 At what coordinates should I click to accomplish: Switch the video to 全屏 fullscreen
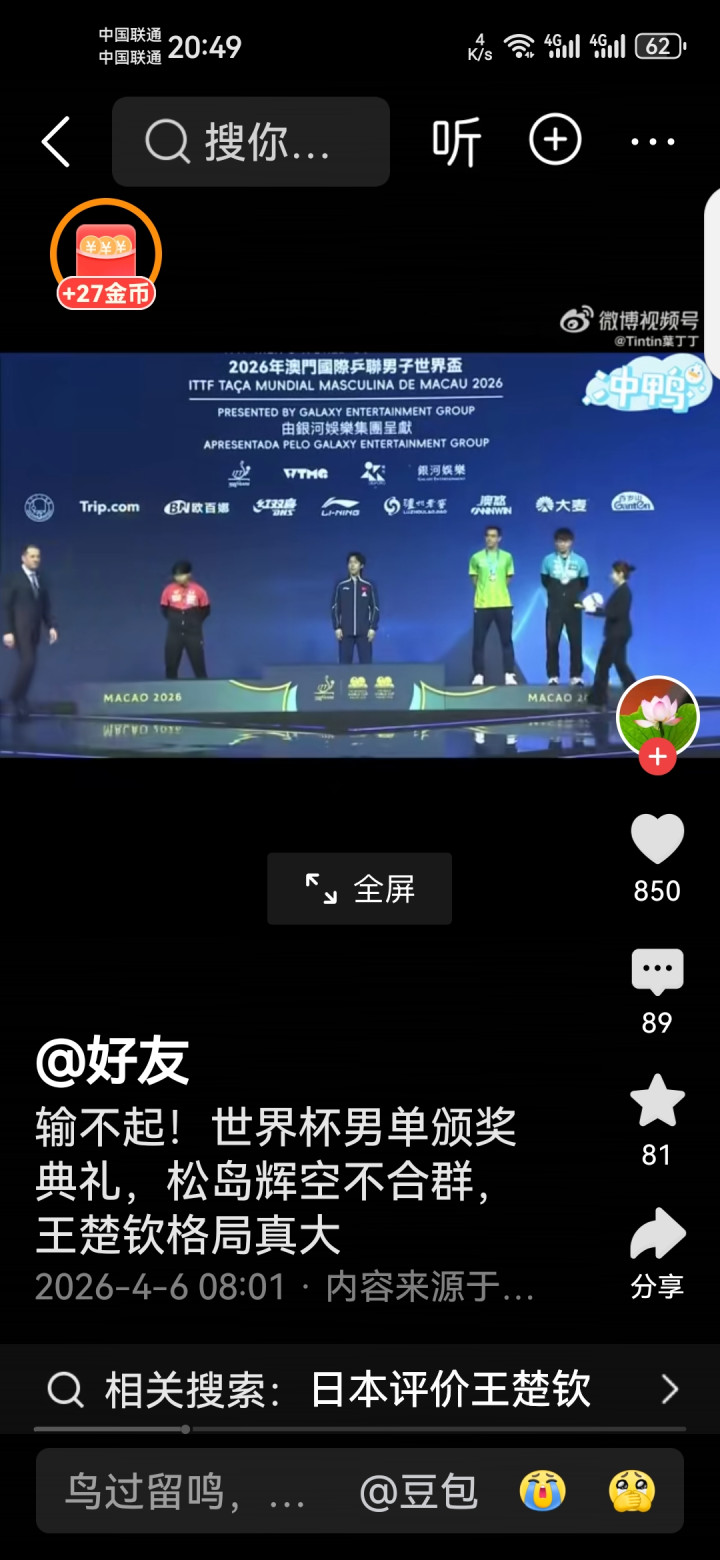[x=359, y=888]
